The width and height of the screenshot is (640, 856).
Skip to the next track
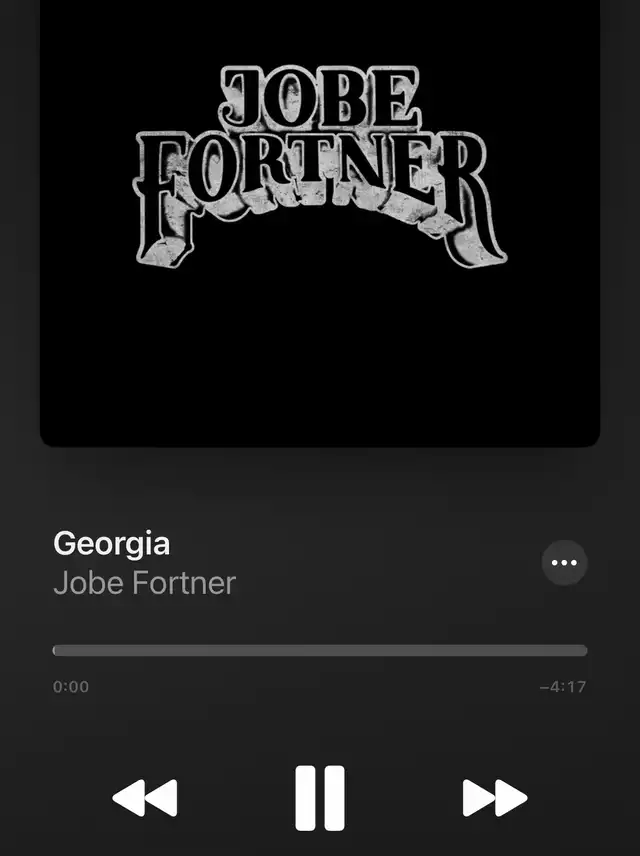(x=494, y=798)
